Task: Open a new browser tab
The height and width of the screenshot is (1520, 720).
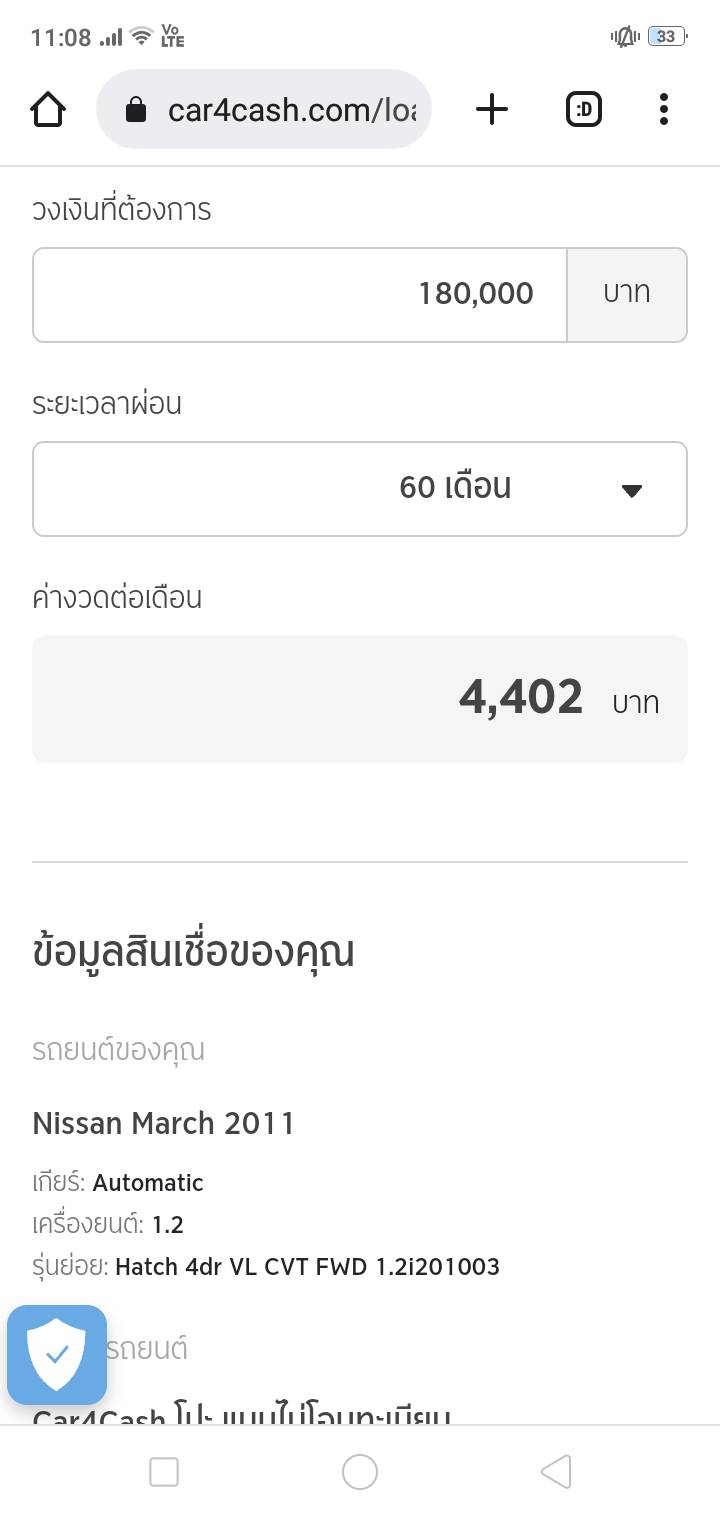Action: click(x=491, y=110)
